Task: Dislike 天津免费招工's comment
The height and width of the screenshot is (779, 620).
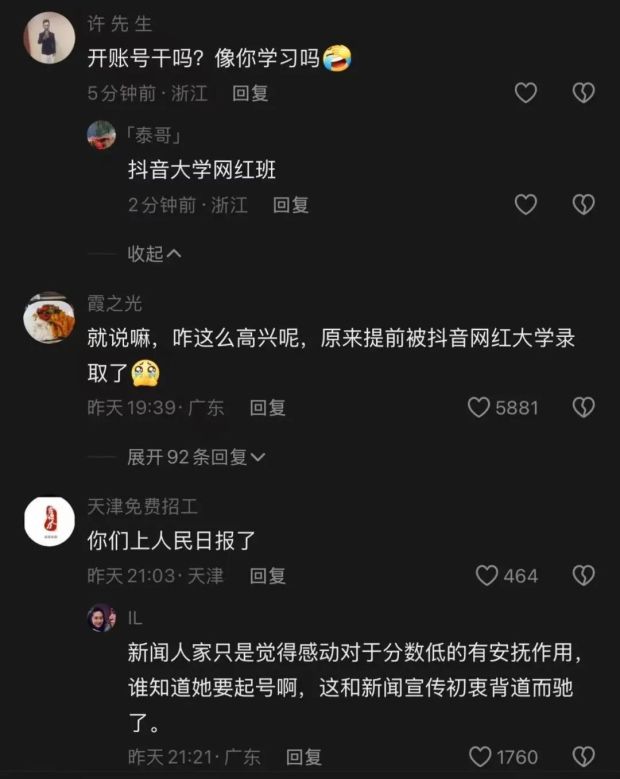Action: [583, 575]
